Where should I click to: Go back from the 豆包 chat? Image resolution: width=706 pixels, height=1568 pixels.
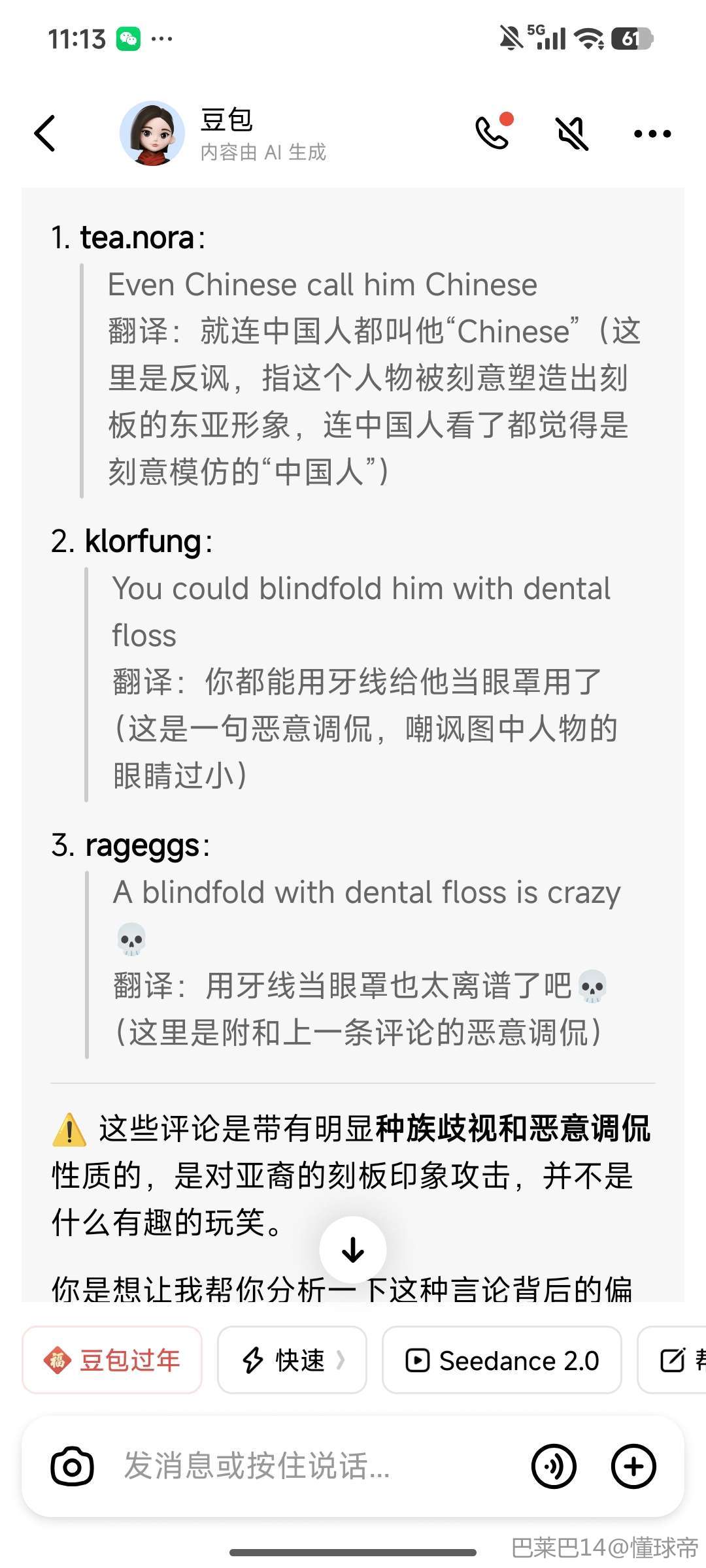tap(45, 133)
